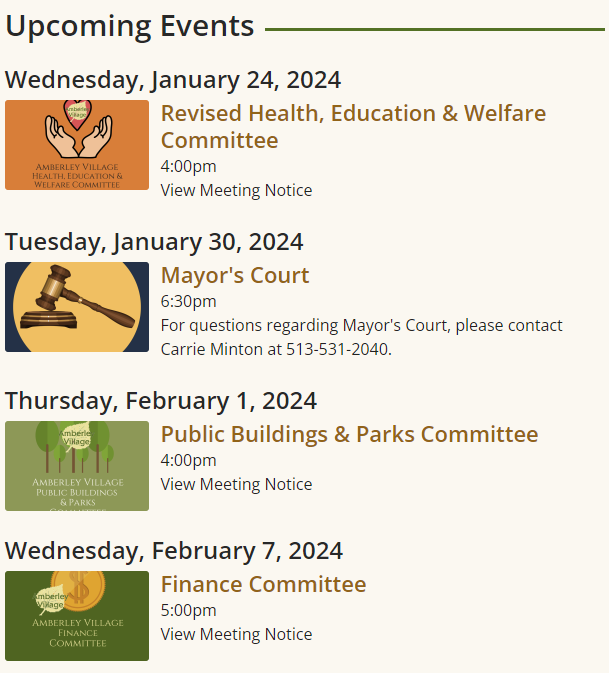
Task: Tap the Finance Committee image
Action: 77,616
